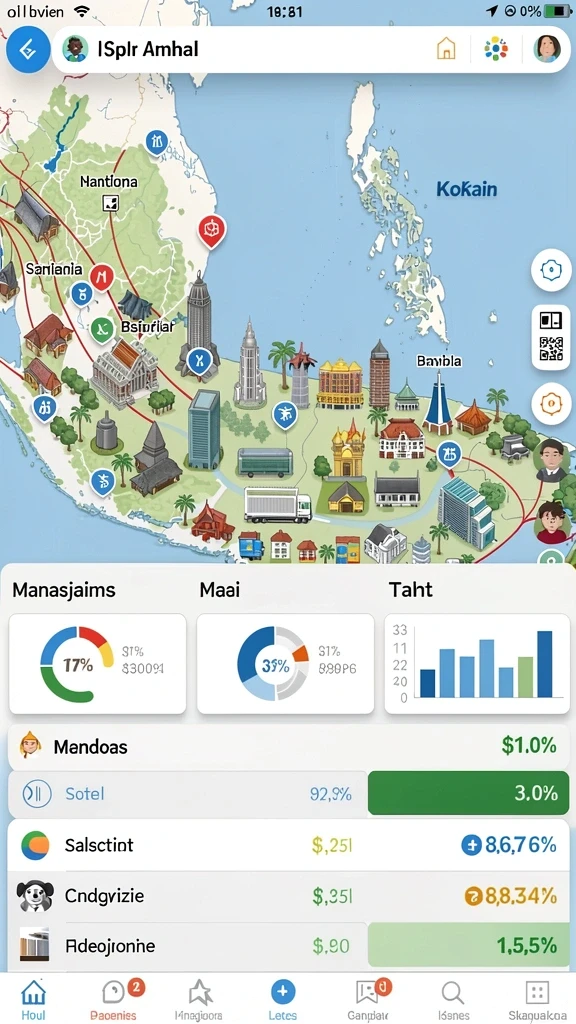Open the home icon in the search bar
The height and width of the screenshot is (1024, 576).
point(446,49)
